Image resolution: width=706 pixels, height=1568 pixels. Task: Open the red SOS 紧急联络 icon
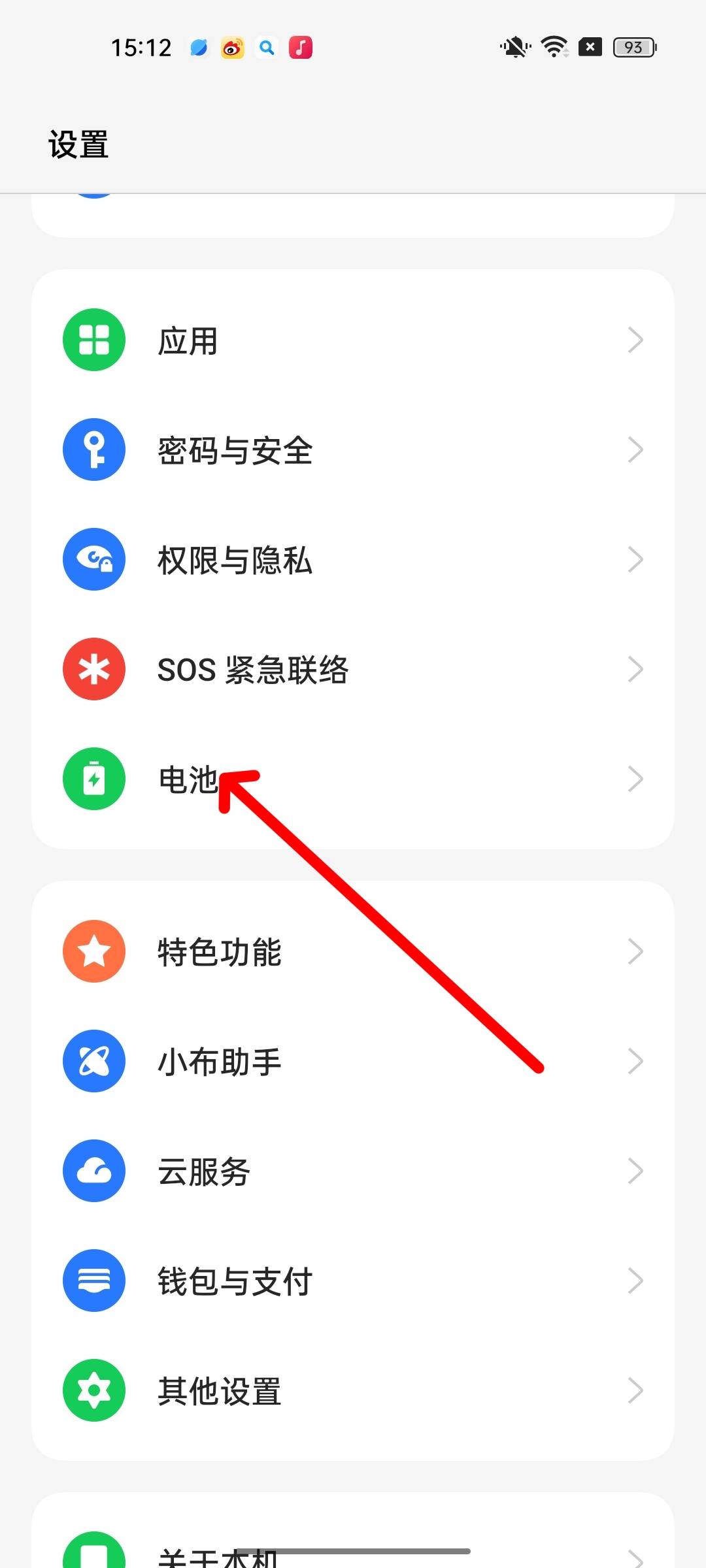pos(93,669)
